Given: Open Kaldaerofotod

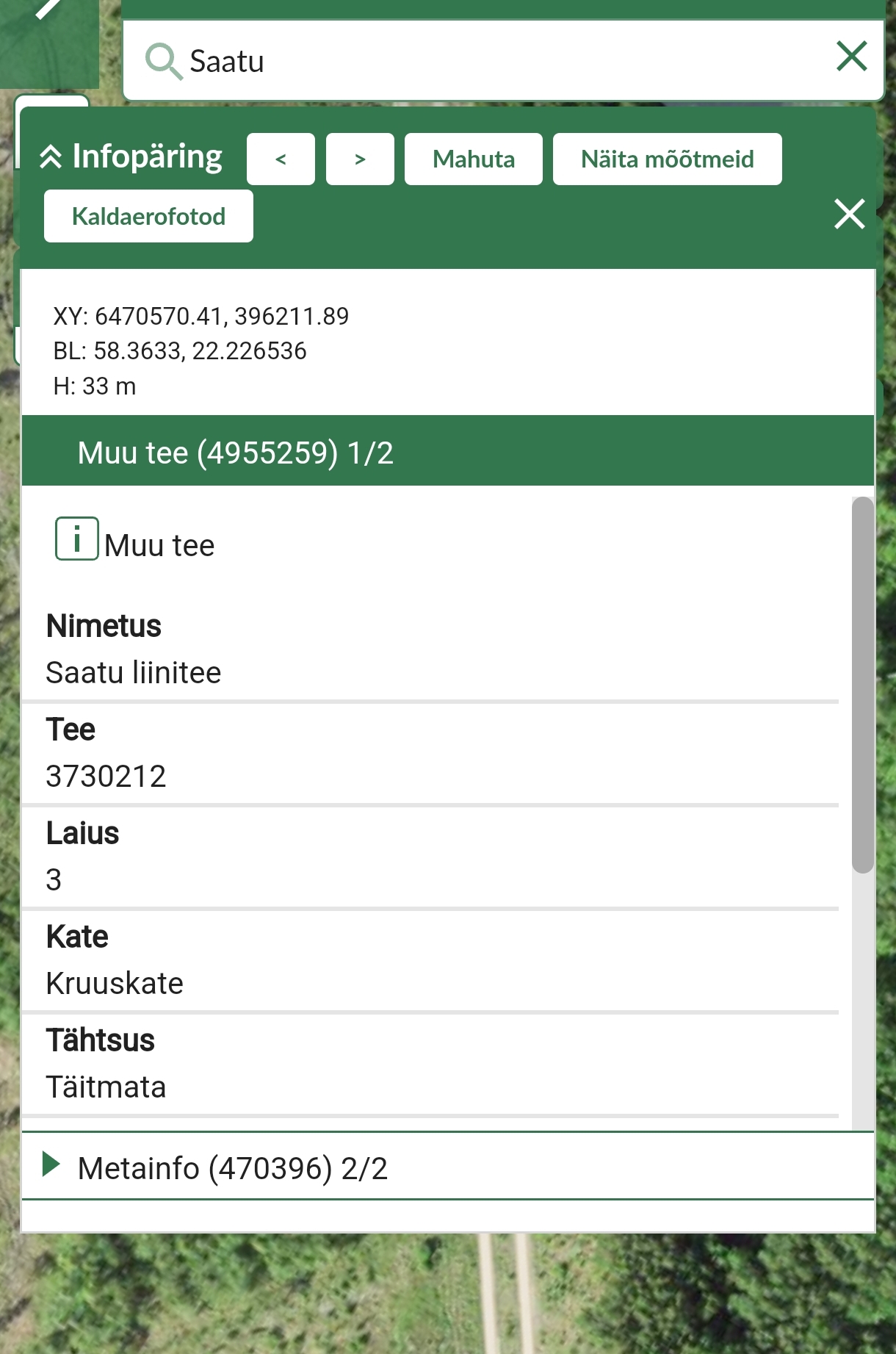Looking at the screenshot, I should (148, 216).
